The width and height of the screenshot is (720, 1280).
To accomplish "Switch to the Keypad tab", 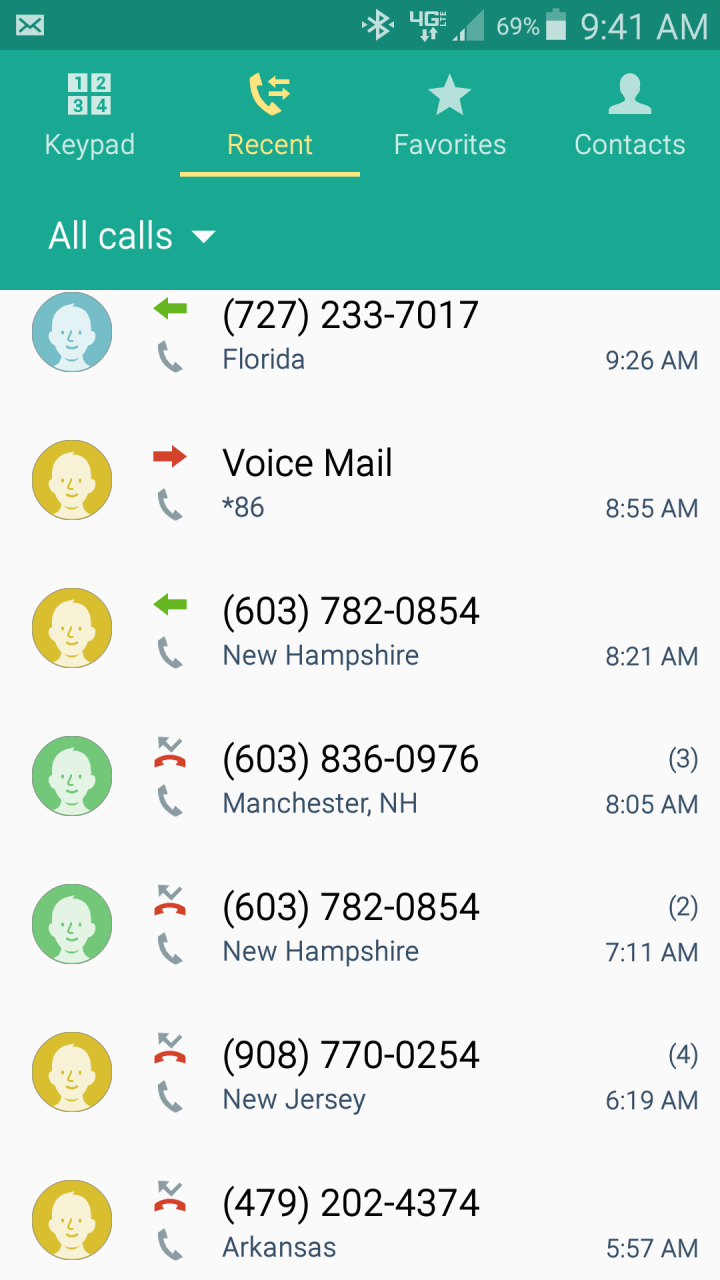I will 90,116.
